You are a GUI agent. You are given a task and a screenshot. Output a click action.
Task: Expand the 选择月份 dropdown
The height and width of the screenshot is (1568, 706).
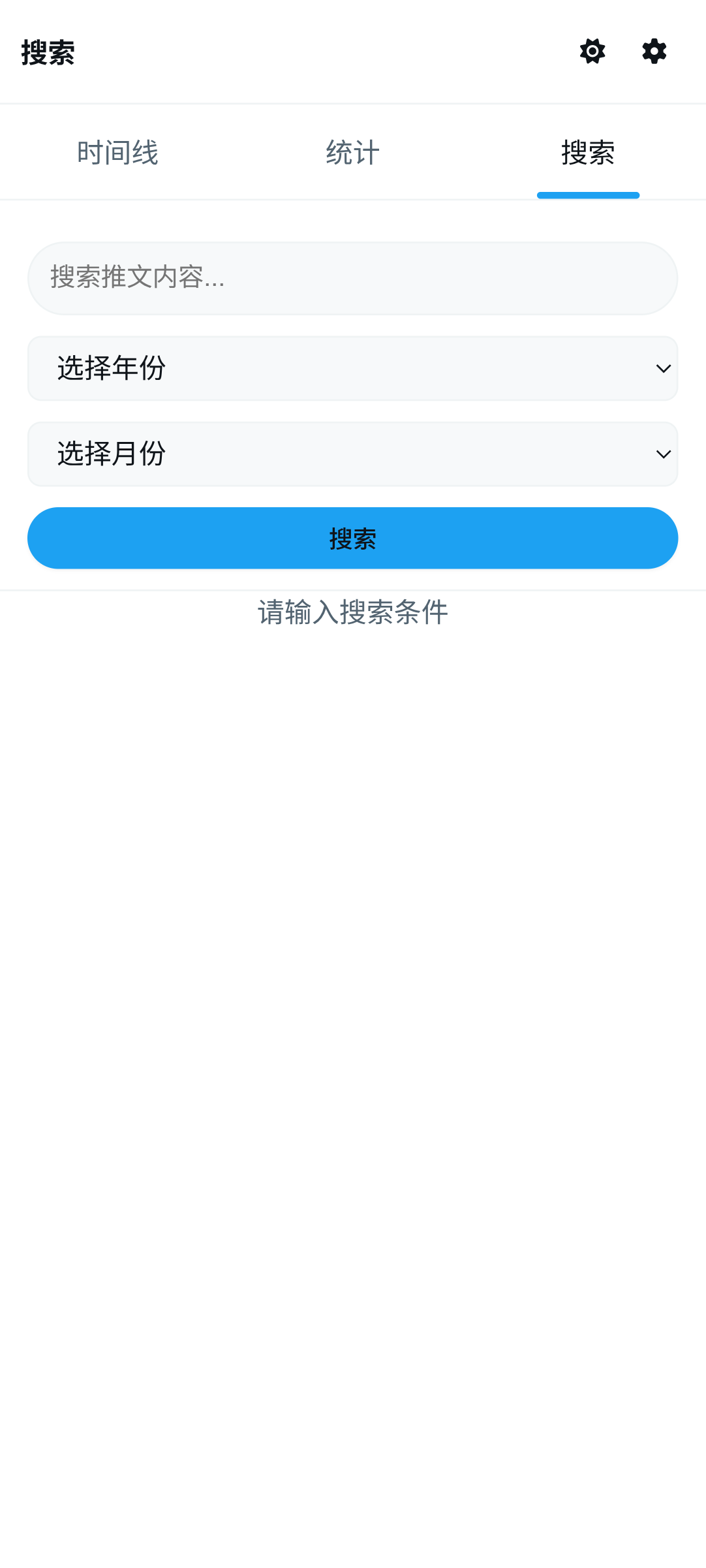point(352,454)
